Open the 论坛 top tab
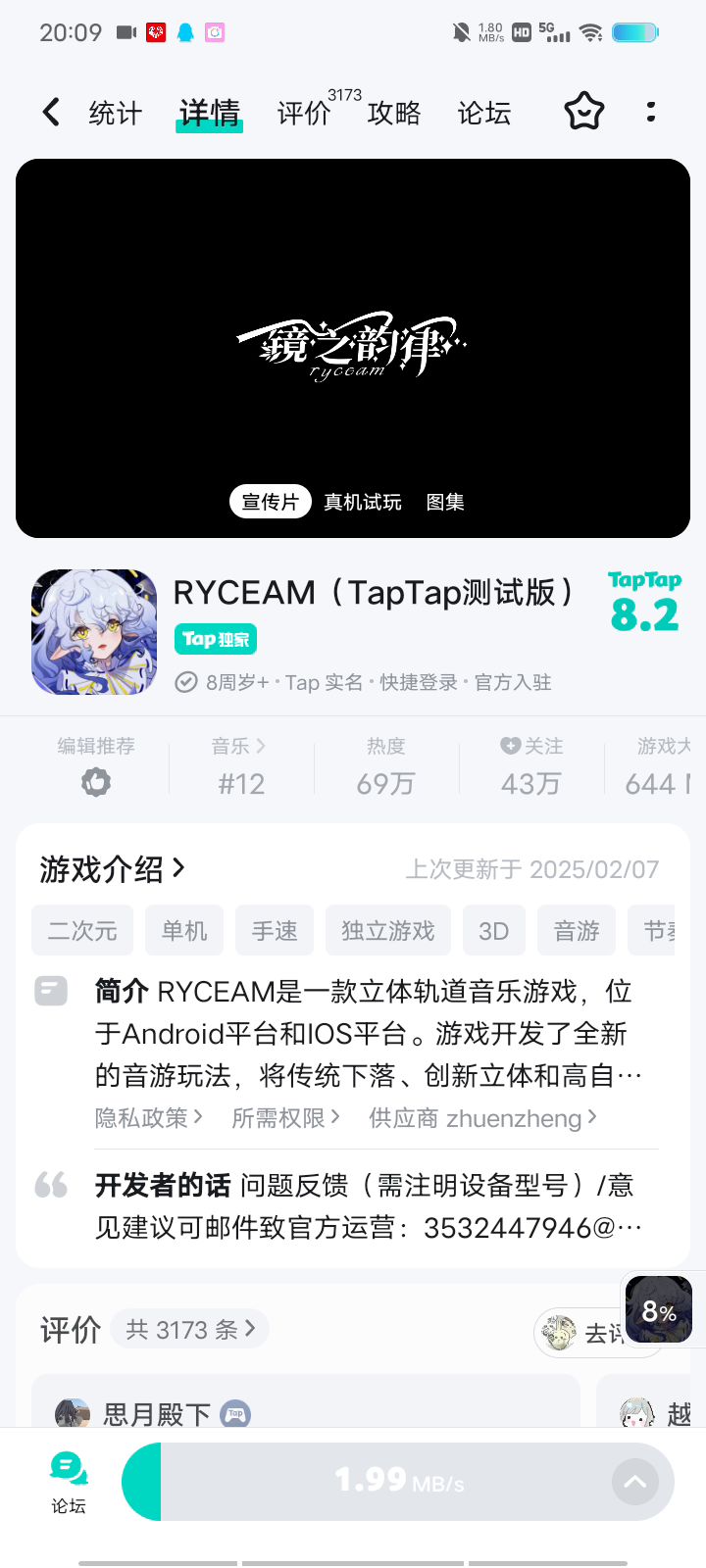This screenshot has width=706, height=1568. (x=484, y=113)
